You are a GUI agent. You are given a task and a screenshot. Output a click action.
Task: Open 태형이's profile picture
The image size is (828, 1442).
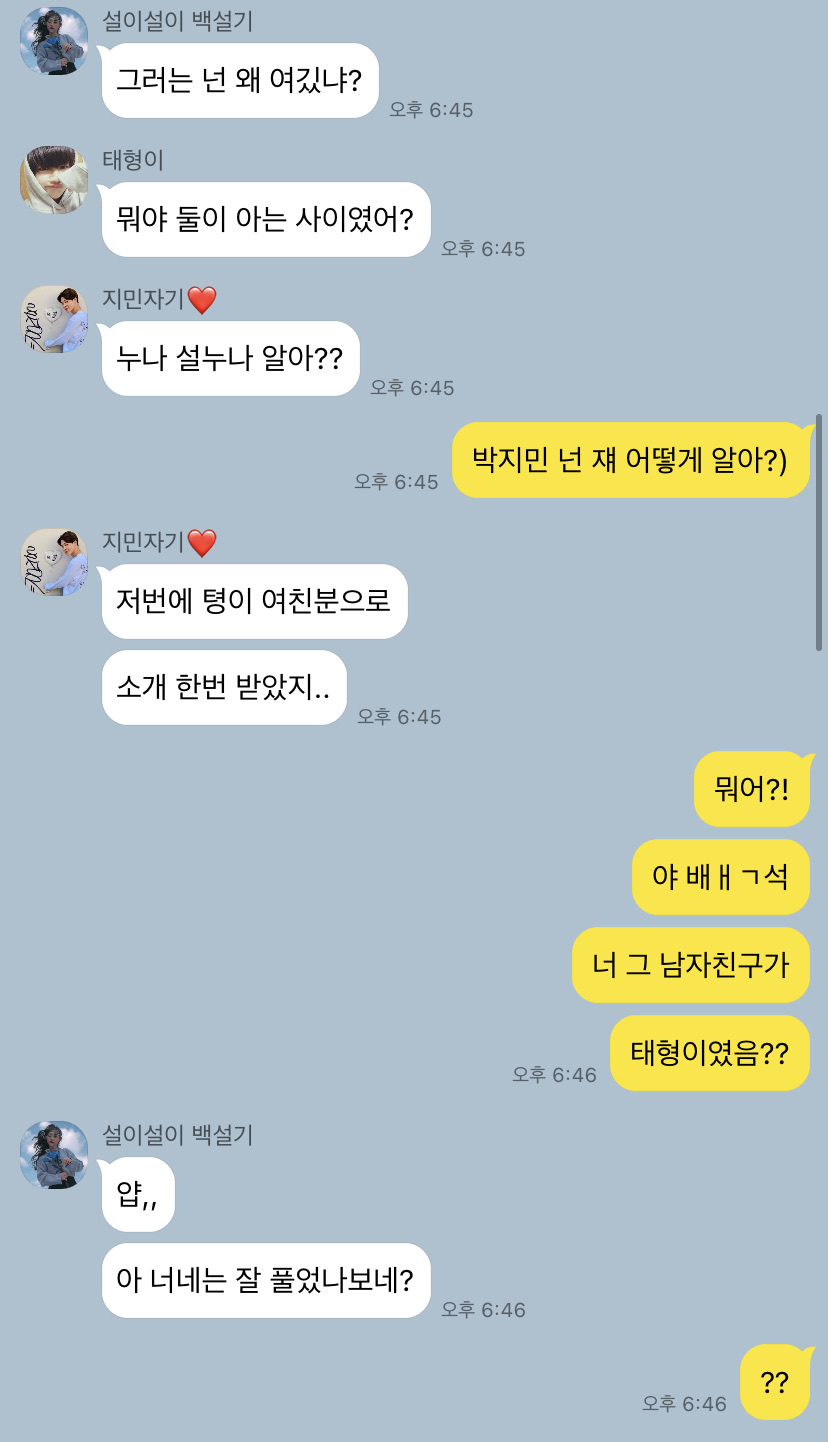(54, 180)
